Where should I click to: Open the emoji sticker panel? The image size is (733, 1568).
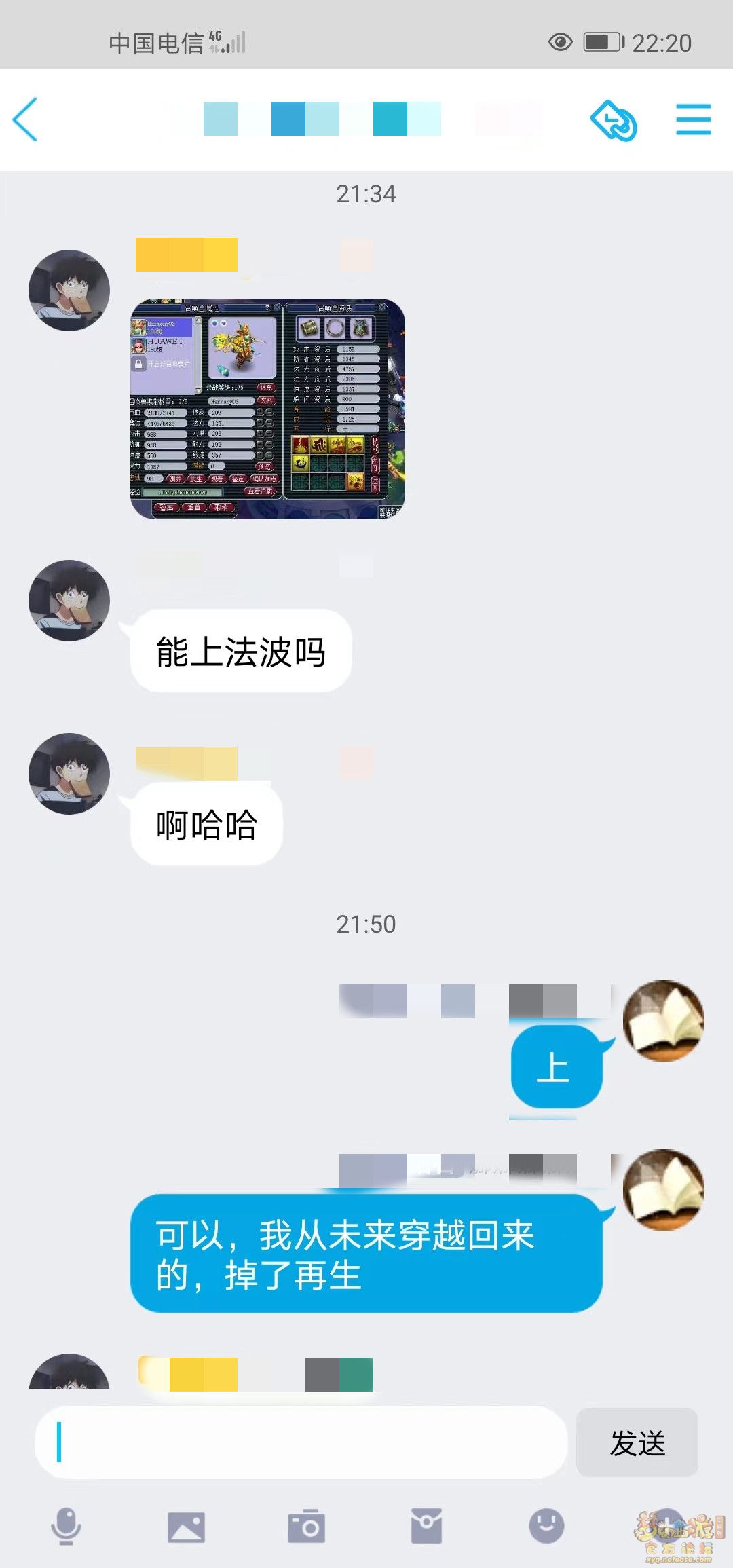[546, 1526]
